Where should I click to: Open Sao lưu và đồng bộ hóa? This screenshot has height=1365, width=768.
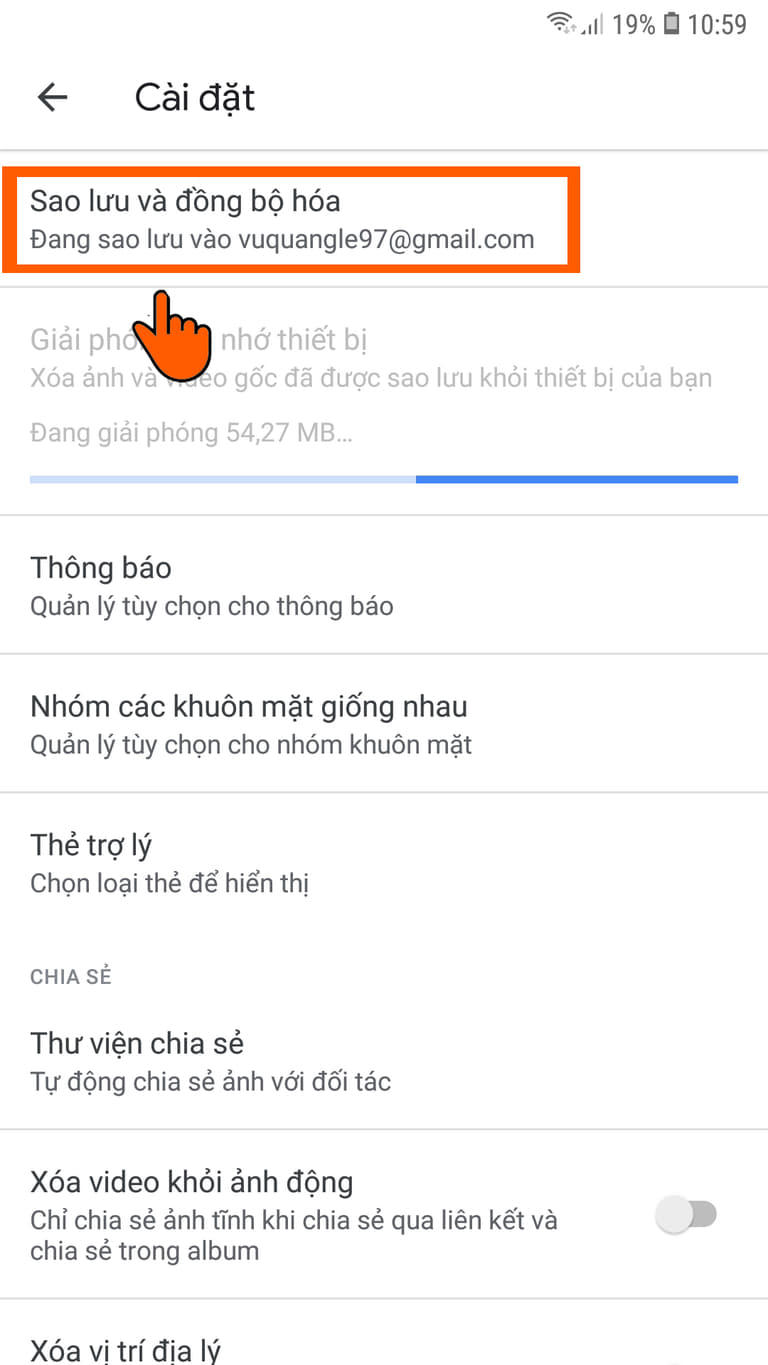290,220
